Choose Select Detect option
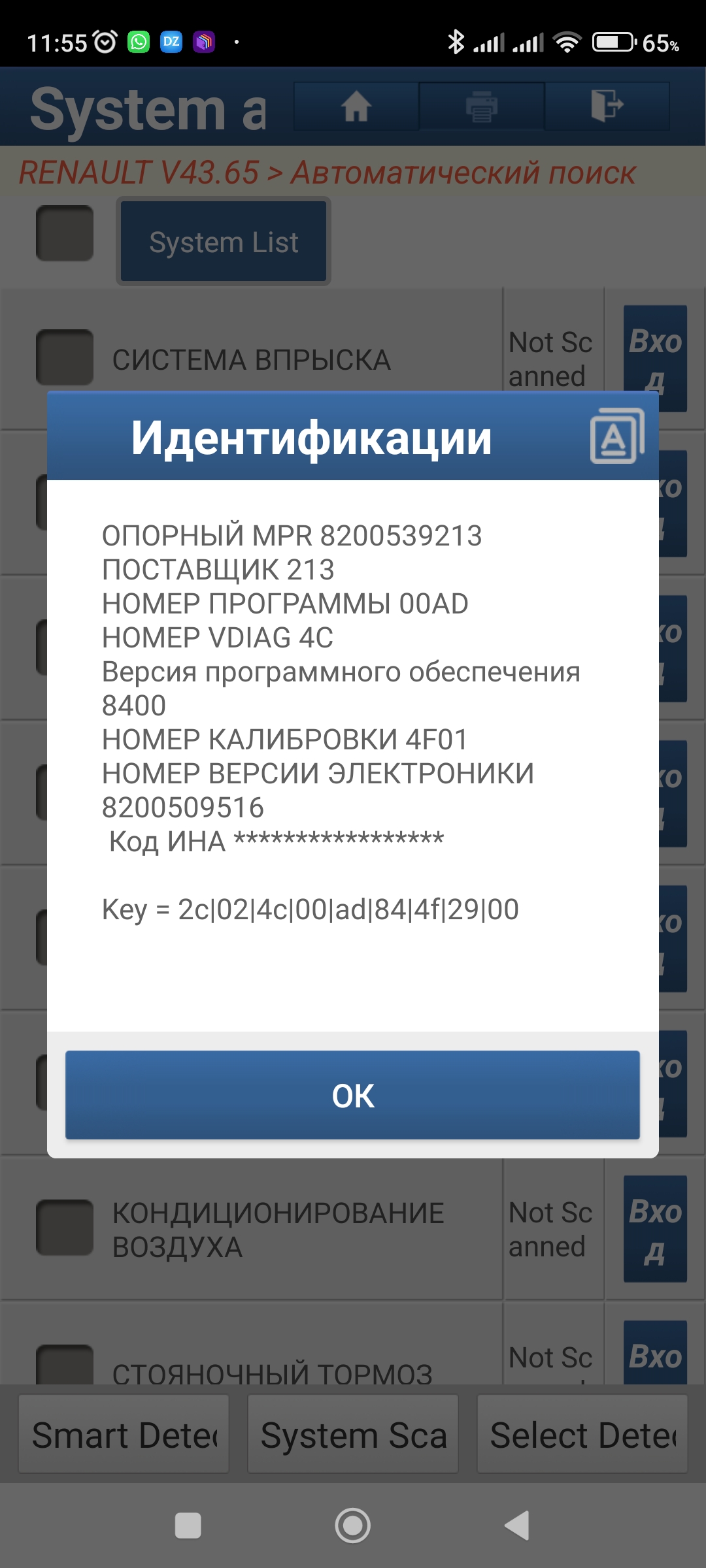The height and width of the screenshot is (1568, 706). [x=582, y=1435]
